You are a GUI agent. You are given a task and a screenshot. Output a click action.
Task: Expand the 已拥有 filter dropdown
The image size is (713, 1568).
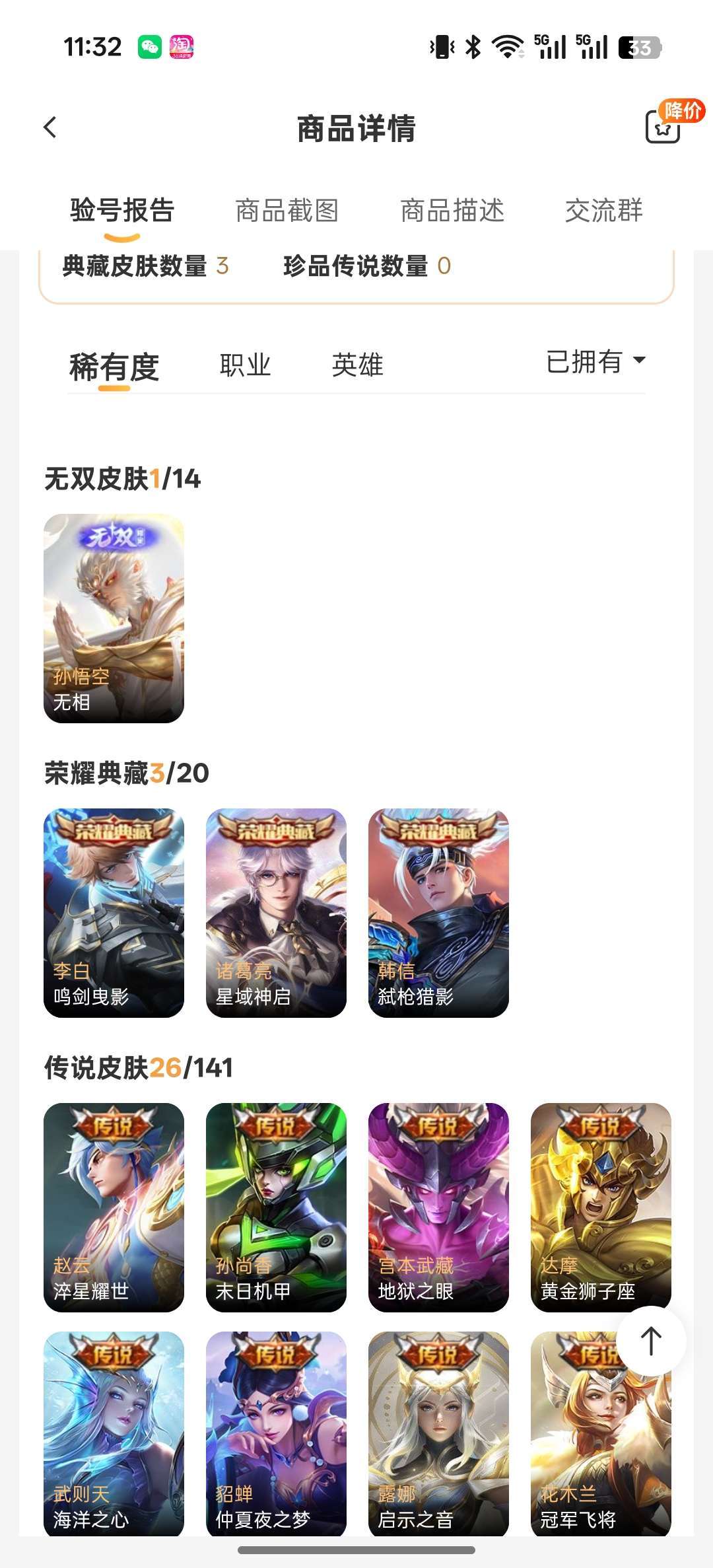pos(595,362)
